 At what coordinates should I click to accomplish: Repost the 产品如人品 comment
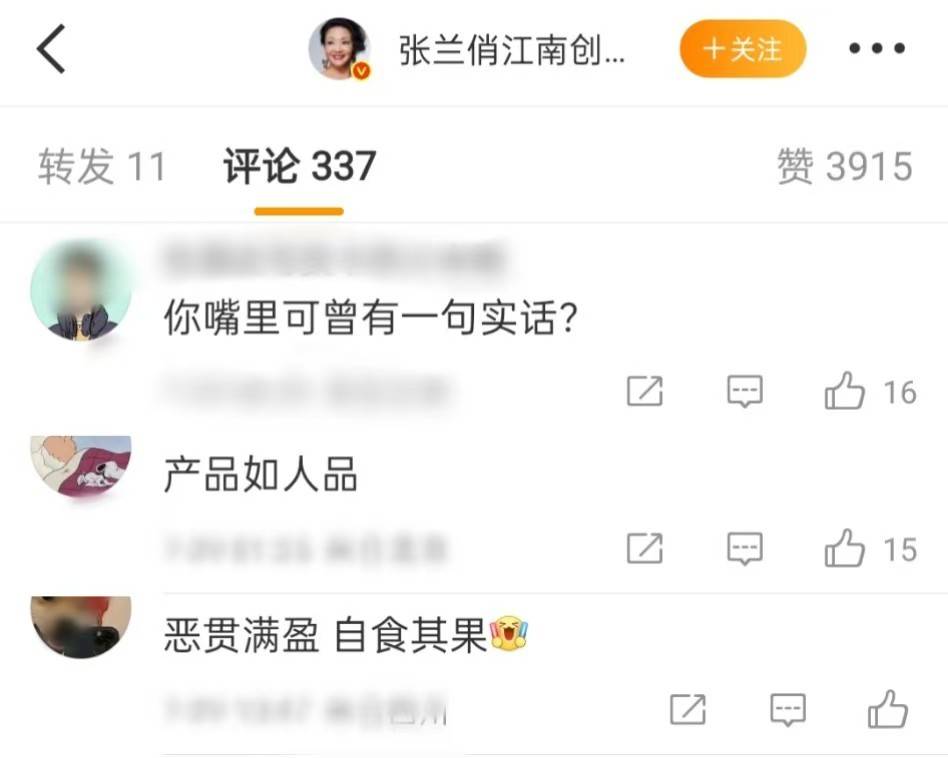pyautogui.click(x=645, y=548)
